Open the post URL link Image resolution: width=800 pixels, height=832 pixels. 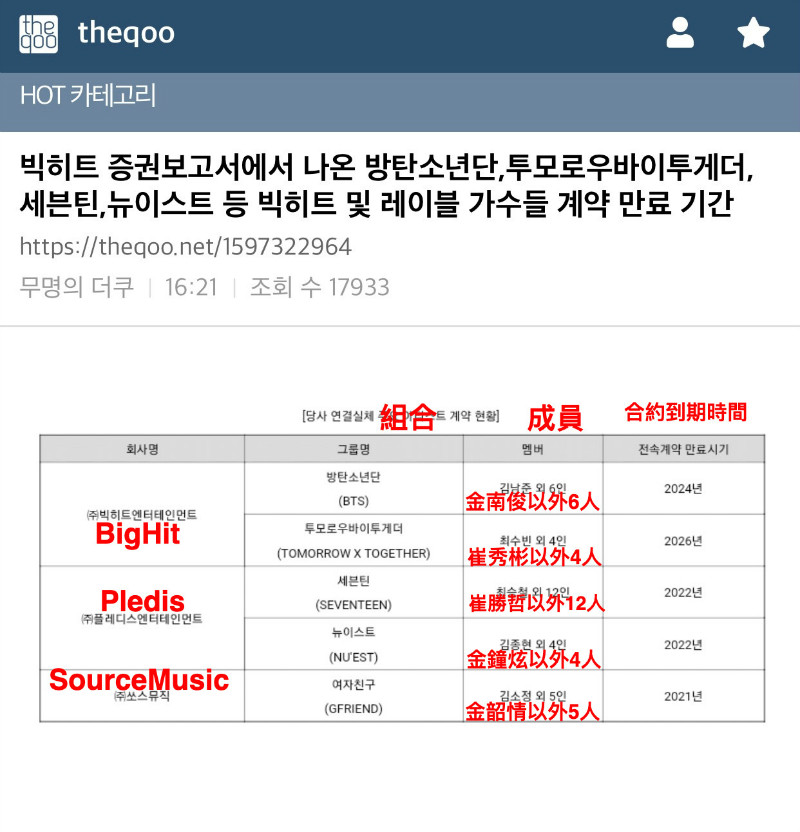tap(186, 247)
